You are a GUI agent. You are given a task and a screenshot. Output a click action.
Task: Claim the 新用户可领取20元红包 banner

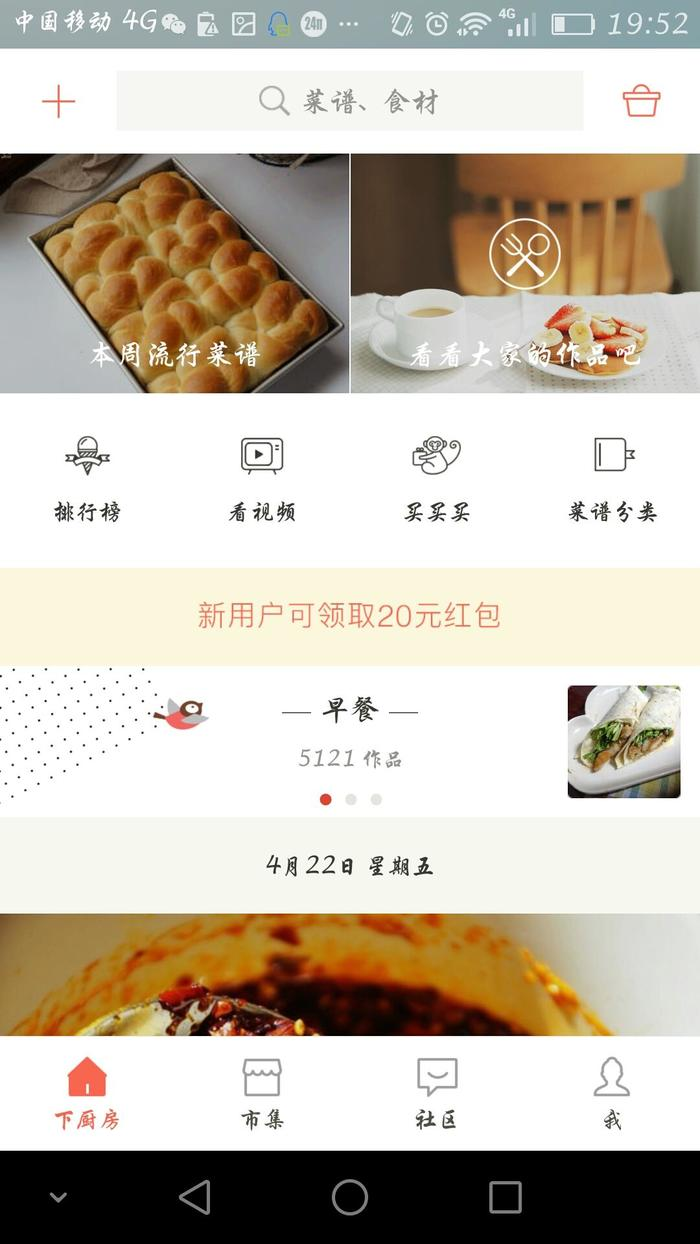pyautogui.click(x=349, y=616)
